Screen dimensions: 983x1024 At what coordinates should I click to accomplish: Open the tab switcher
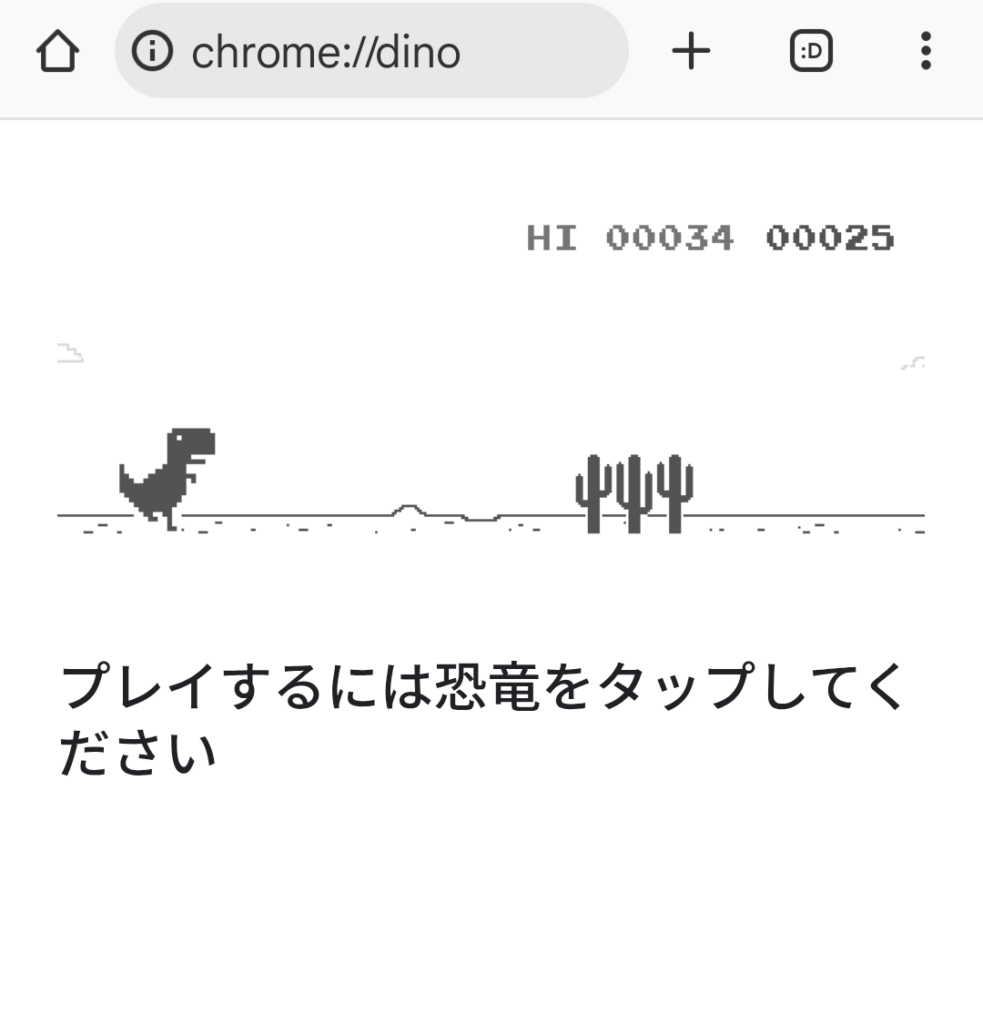click(x=811, y=52)
